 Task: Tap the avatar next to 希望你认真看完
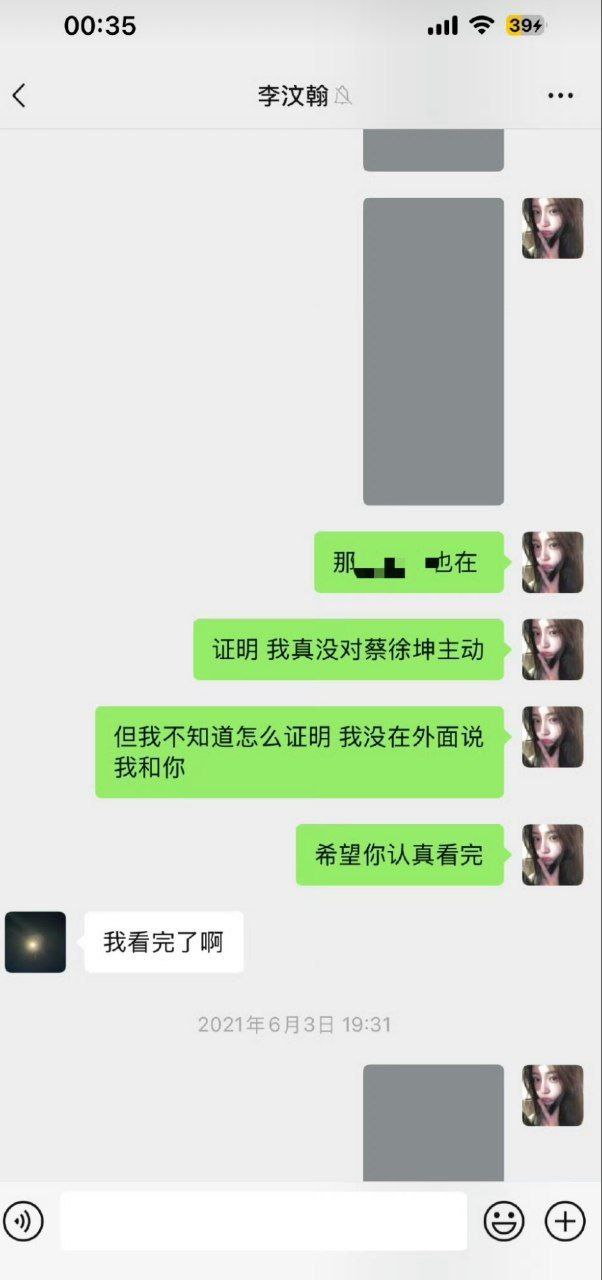tap(552, 855)
